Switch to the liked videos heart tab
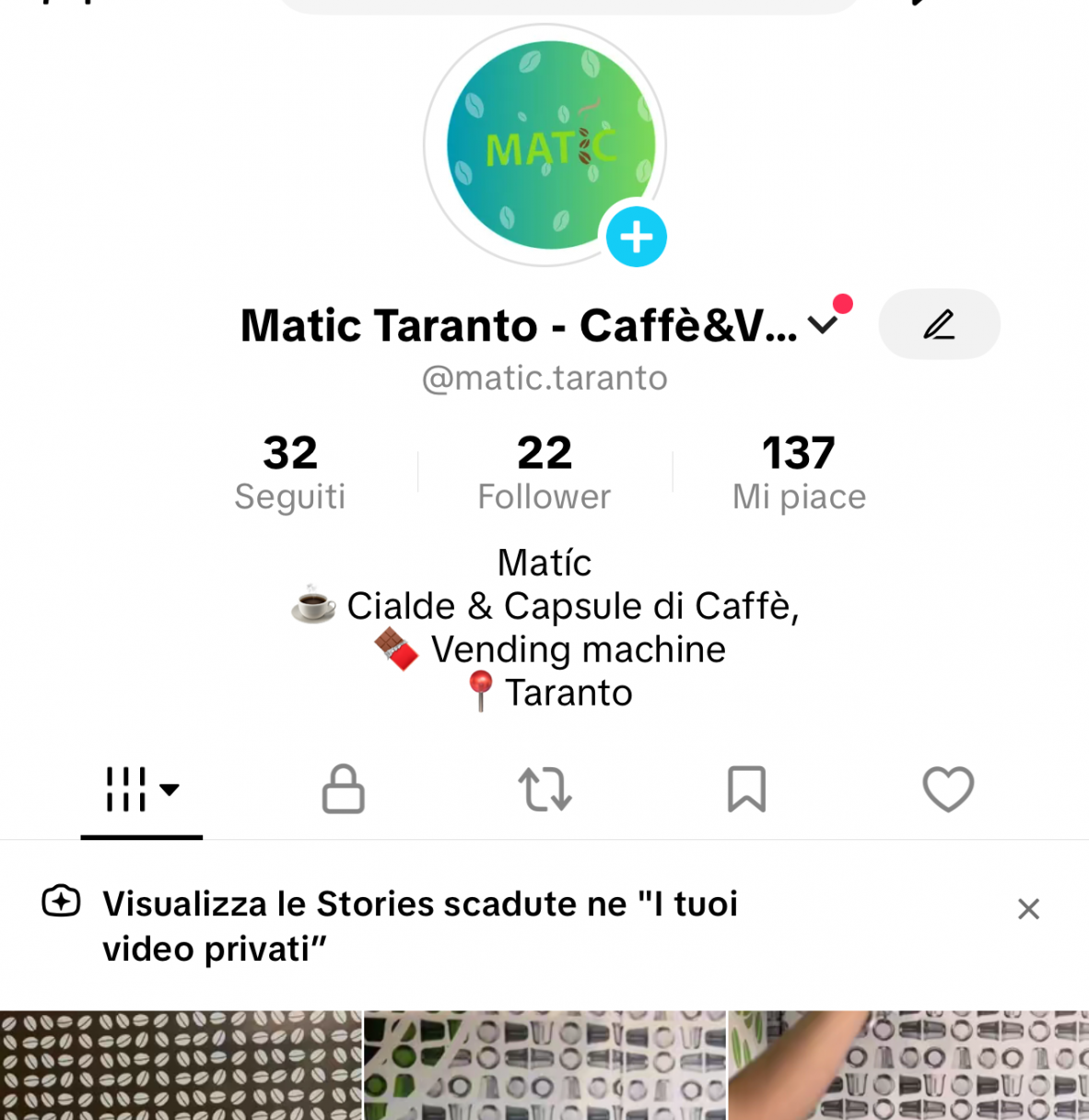This screenshot has height=1120, width=1089. click(948, 789)
